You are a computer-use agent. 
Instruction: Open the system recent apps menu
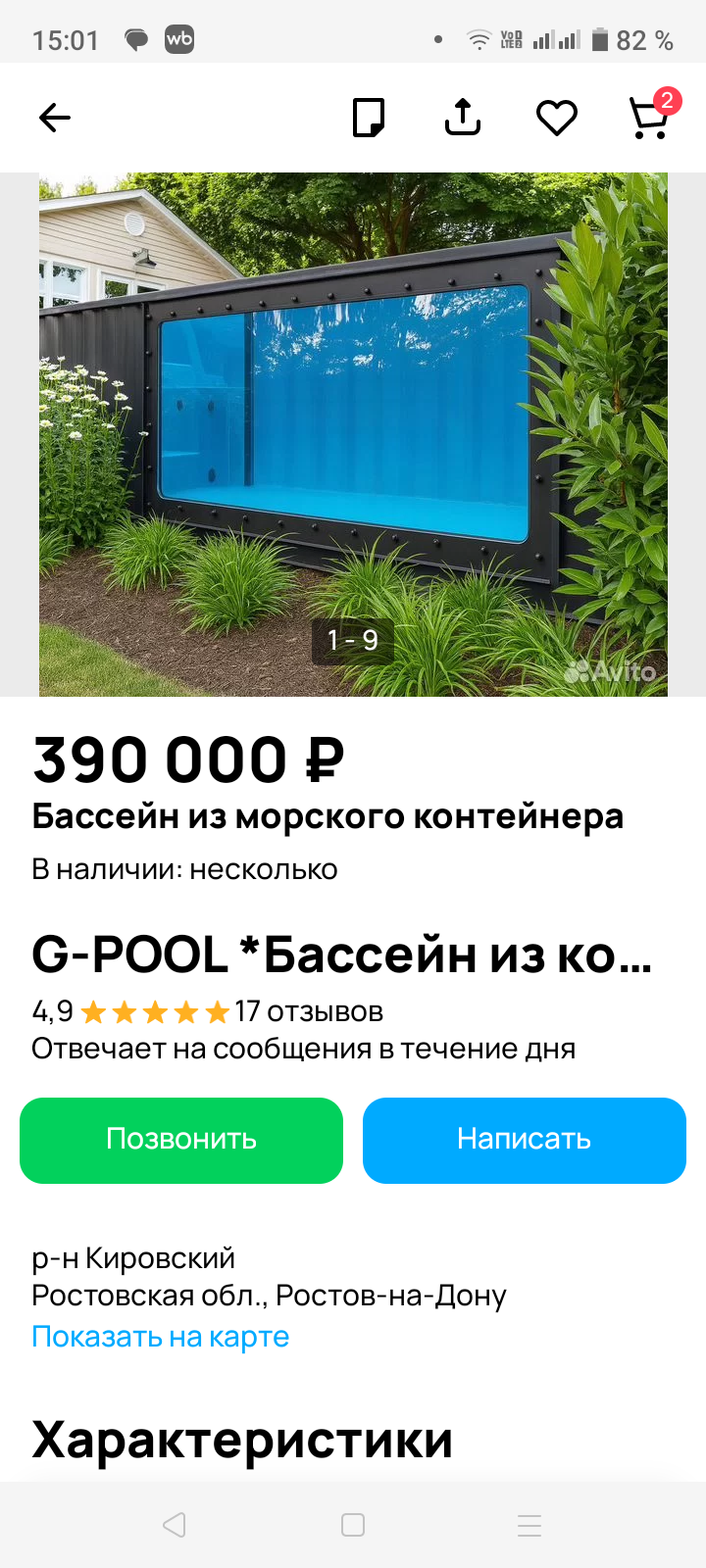pyautogui.click(x=529, y=1525)
